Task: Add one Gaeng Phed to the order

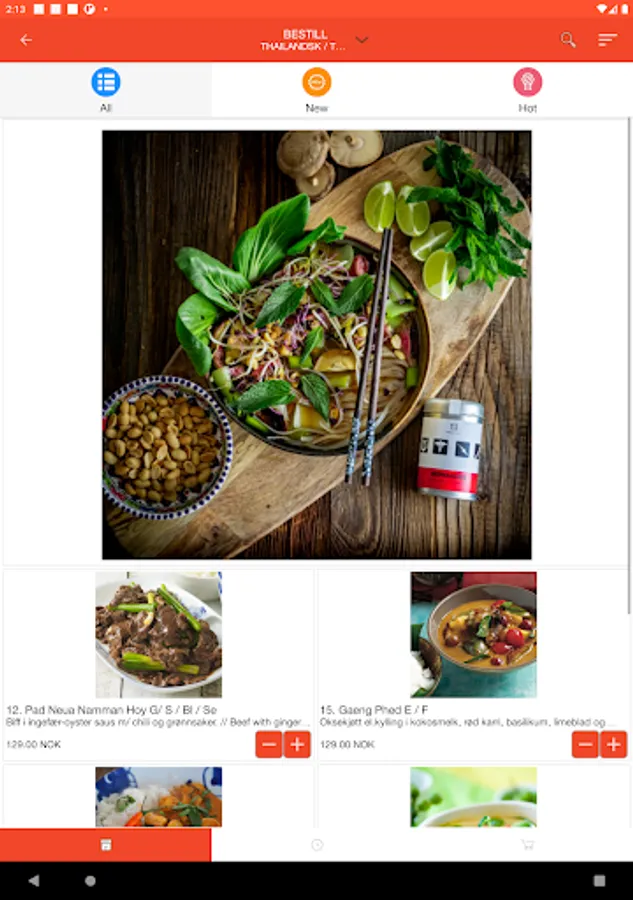Action: point(613,744)
